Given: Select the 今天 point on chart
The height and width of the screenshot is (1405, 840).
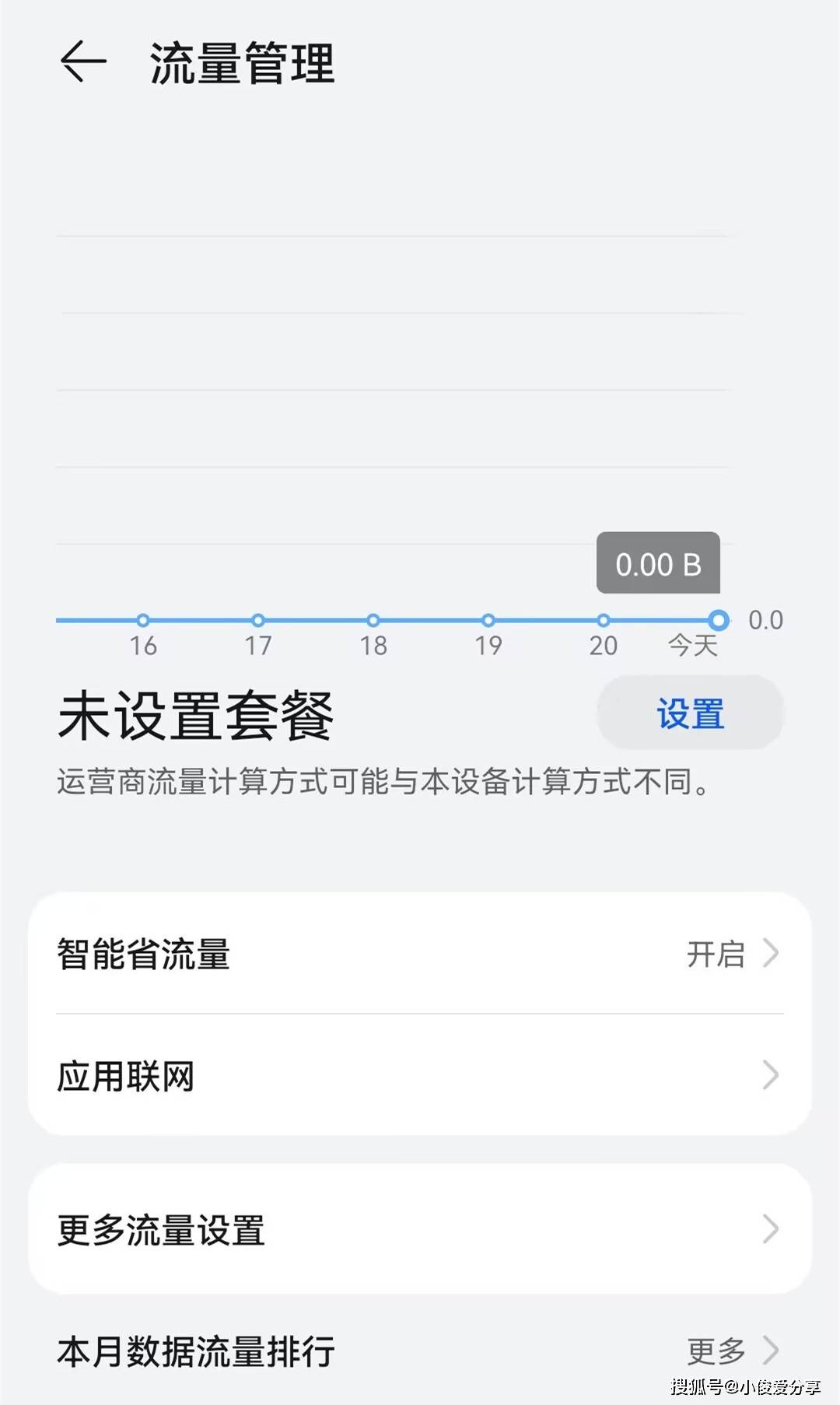Looking at the screenshot, I should click(719, 621).
